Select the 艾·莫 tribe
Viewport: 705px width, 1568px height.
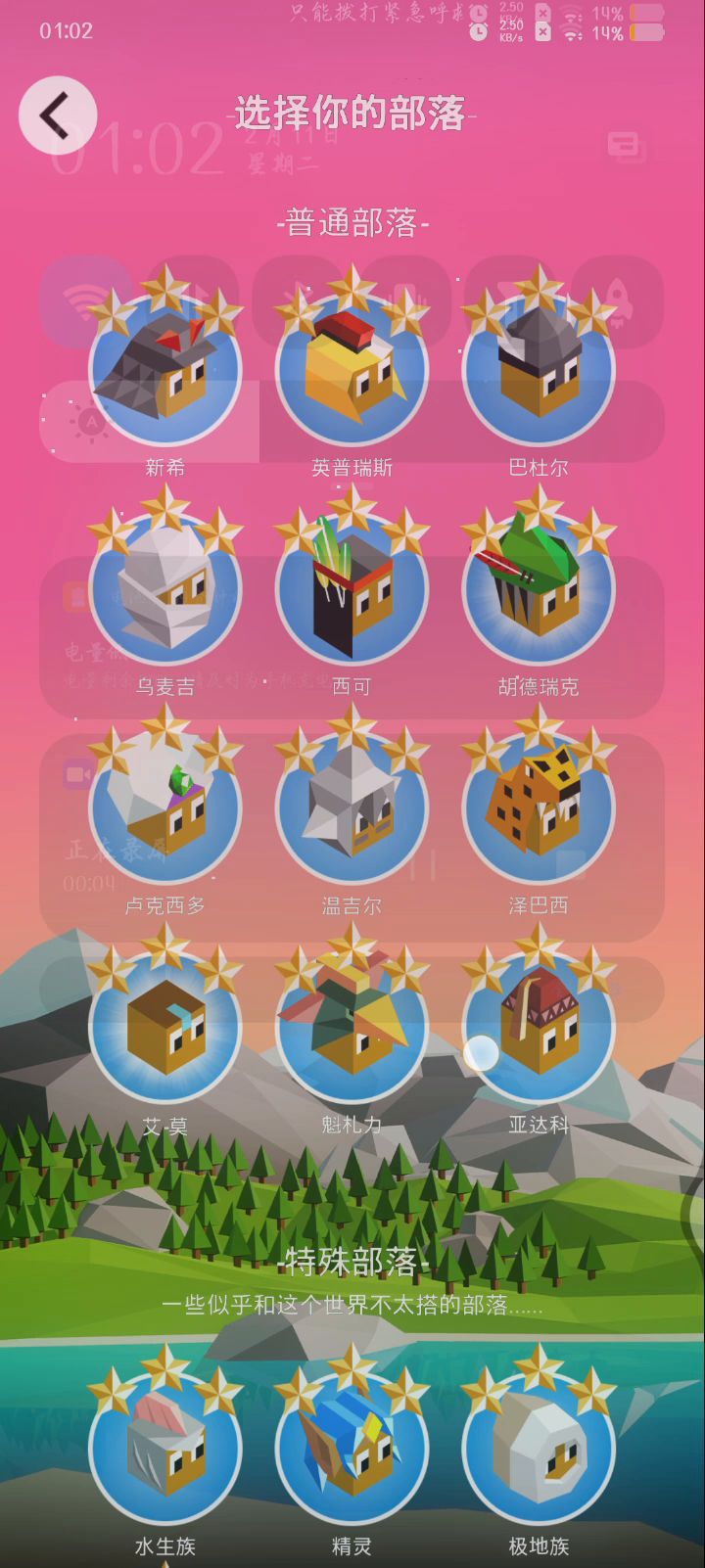point(164,1028)
